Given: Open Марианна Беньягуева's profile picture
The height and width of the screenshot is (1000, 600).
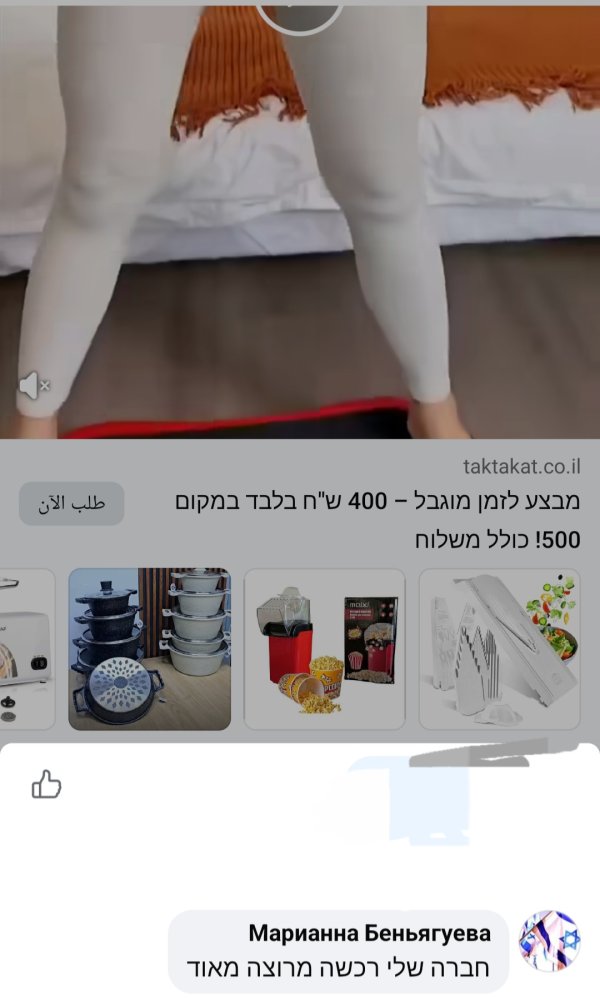Looking at the screenshot, I should (549, 941).
